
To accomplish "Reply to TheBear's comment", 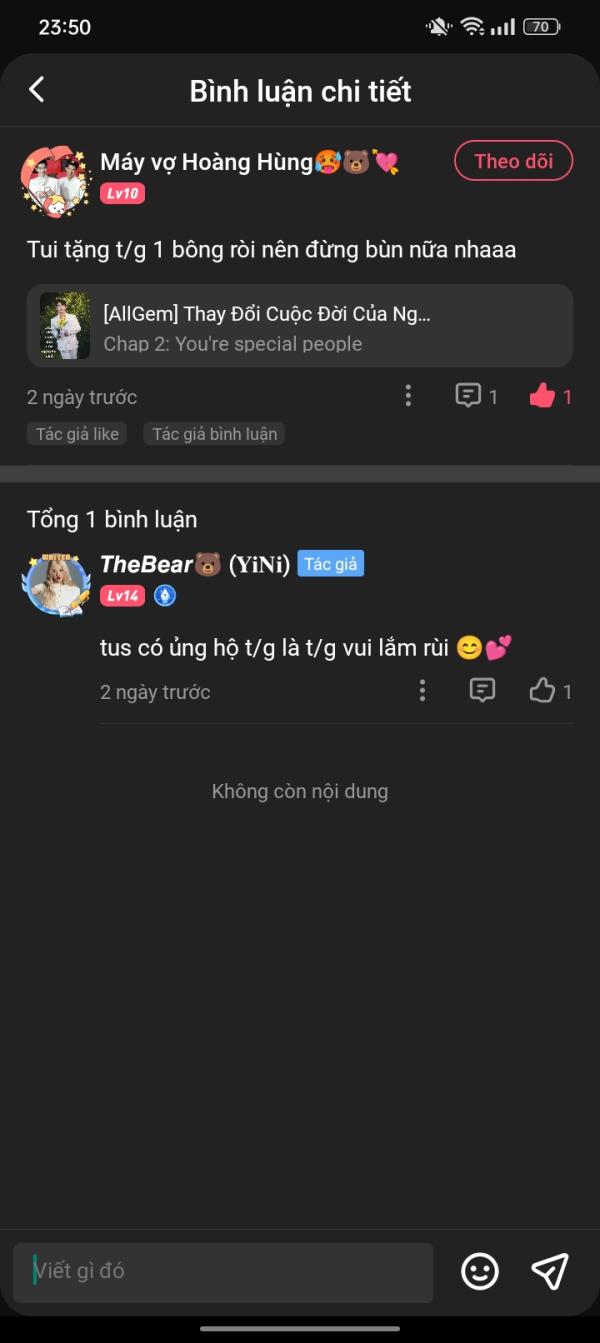I will pos(482,691).
